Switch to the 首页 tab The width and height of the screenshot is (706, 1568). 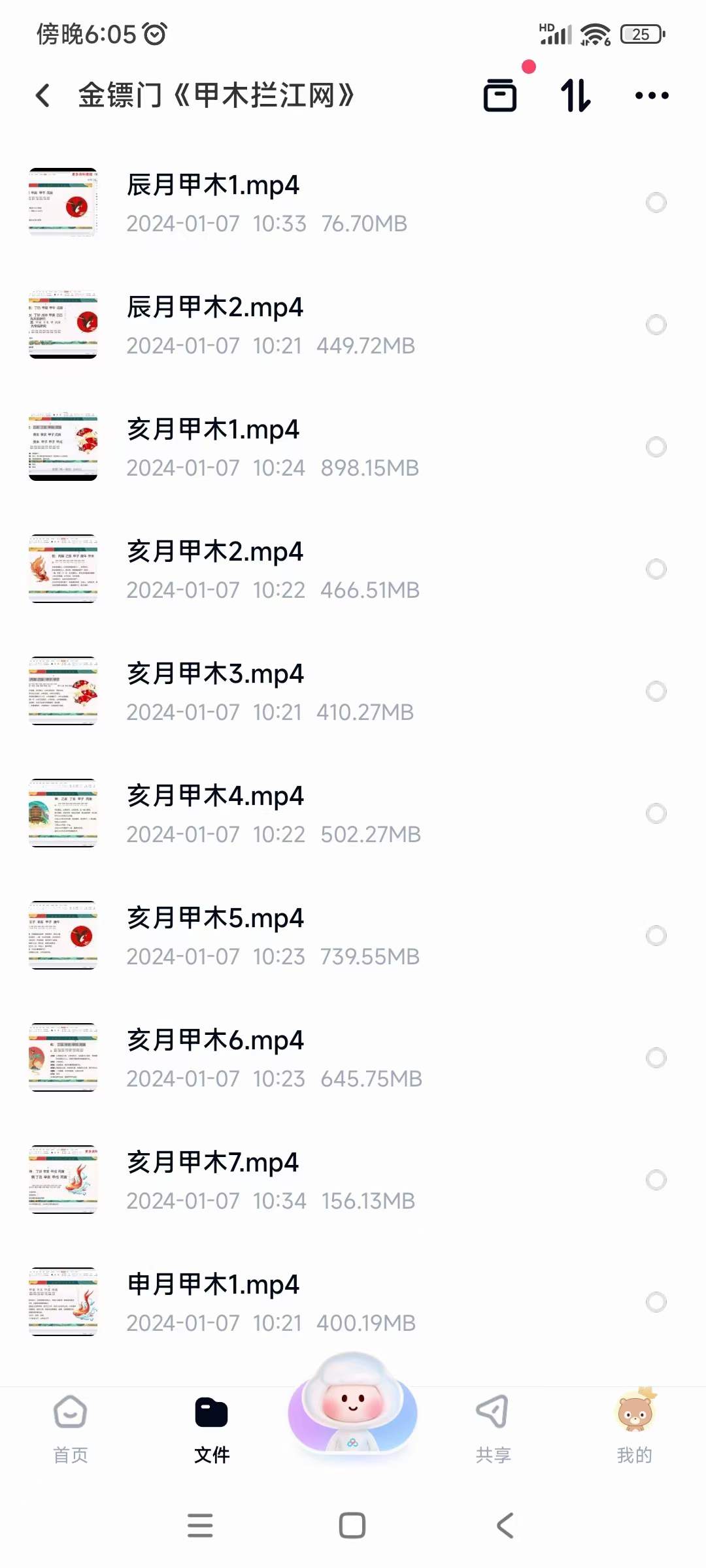pyautogui.click(x=70, y=1424)
